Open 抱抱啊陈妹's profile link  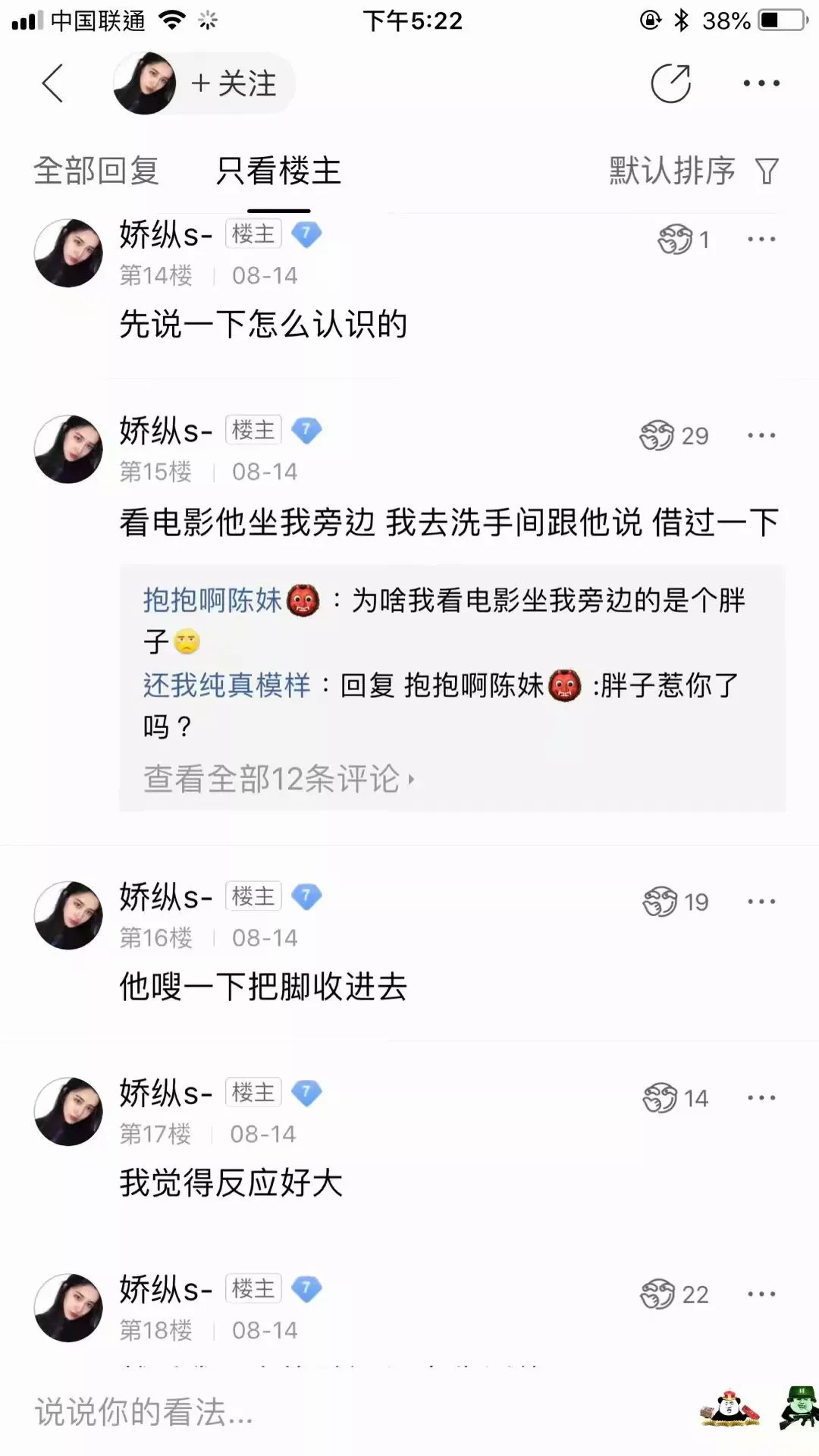click(x=212, y=601)
